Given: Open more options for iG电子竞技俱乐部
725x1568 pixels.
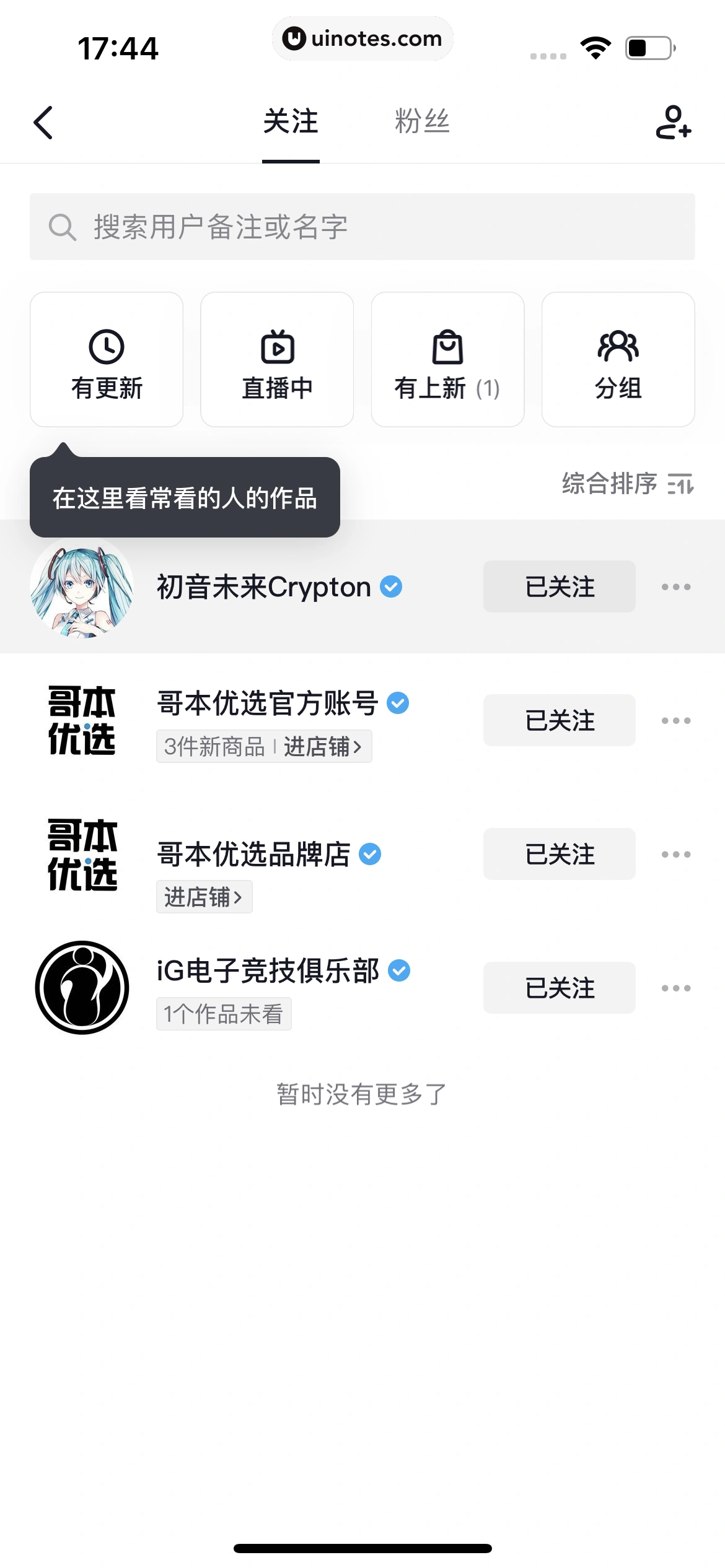Looking at the screenshot, I should pos(675,988).
